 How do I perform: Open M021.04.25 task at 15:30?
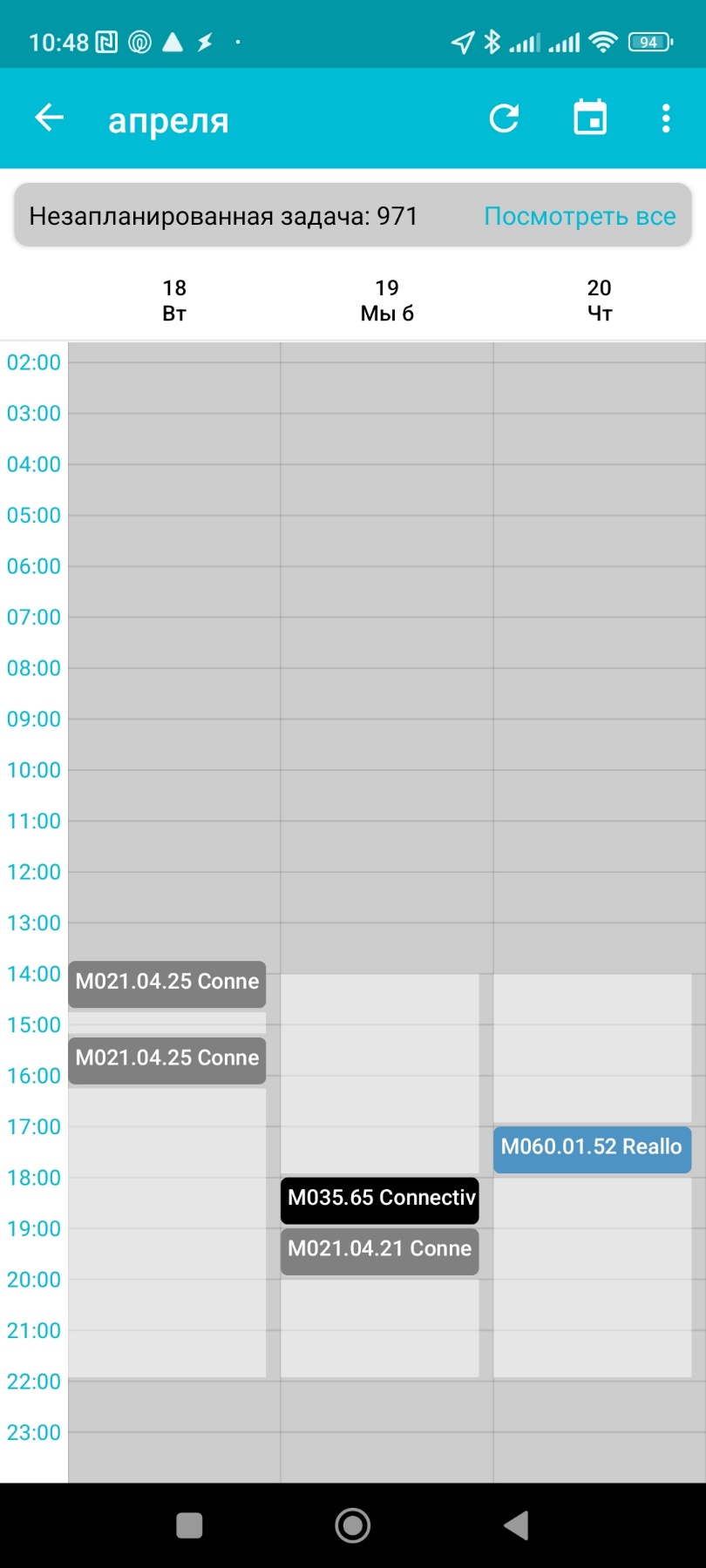167,1060
